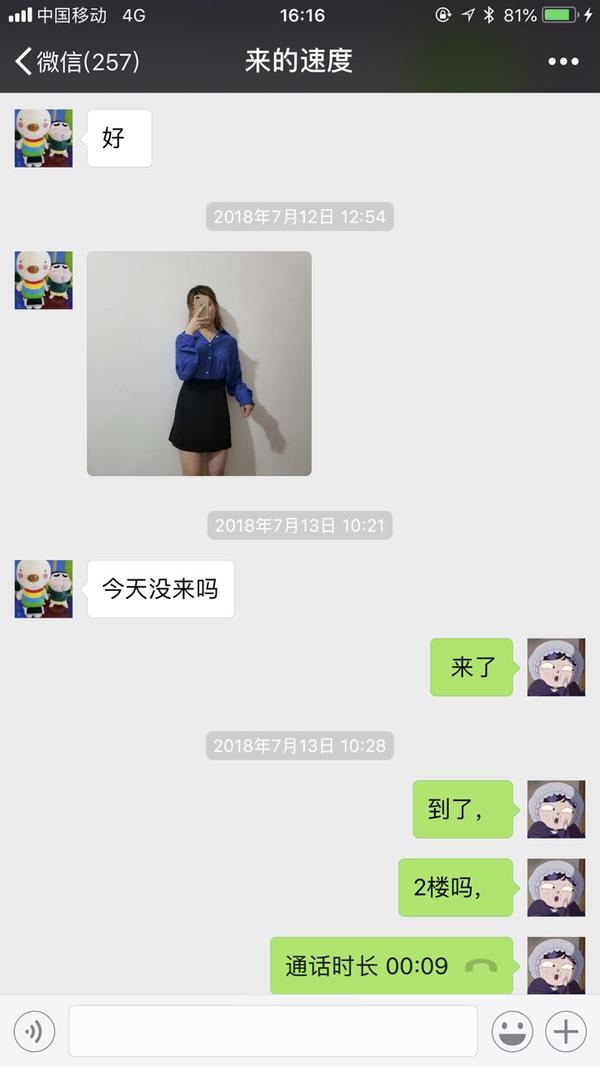Open the plus attachments menu
600x1067 pixels.
[566, 1031]
